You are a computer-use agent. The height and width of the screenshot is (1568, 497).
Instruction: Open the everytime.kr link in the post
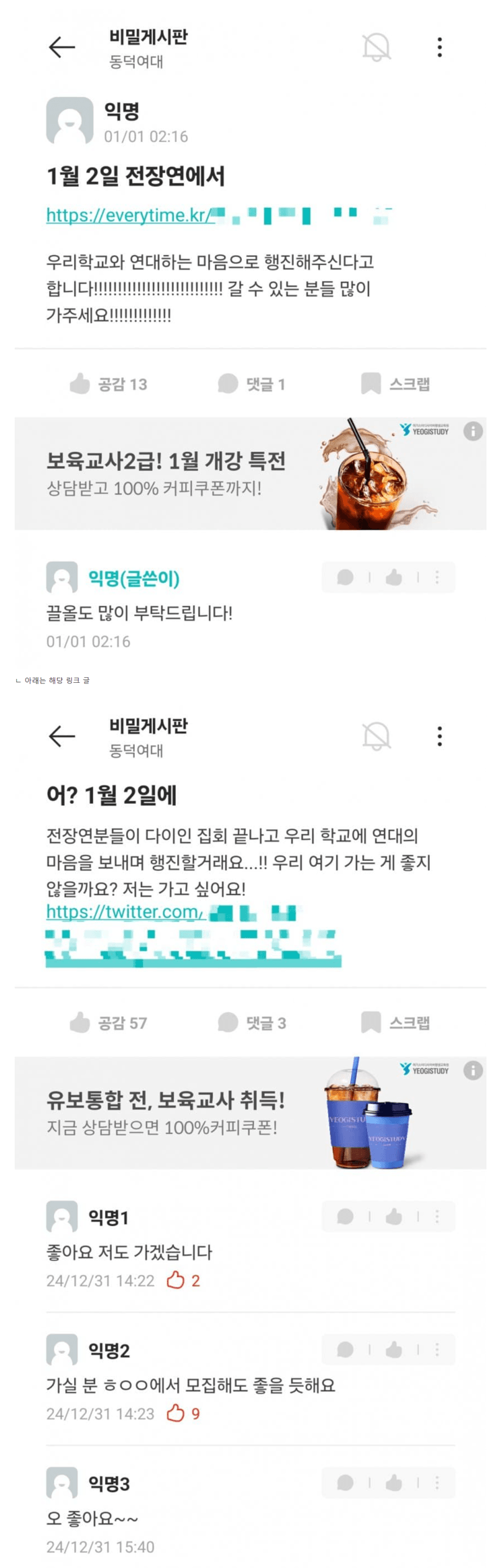click(130, 215)
